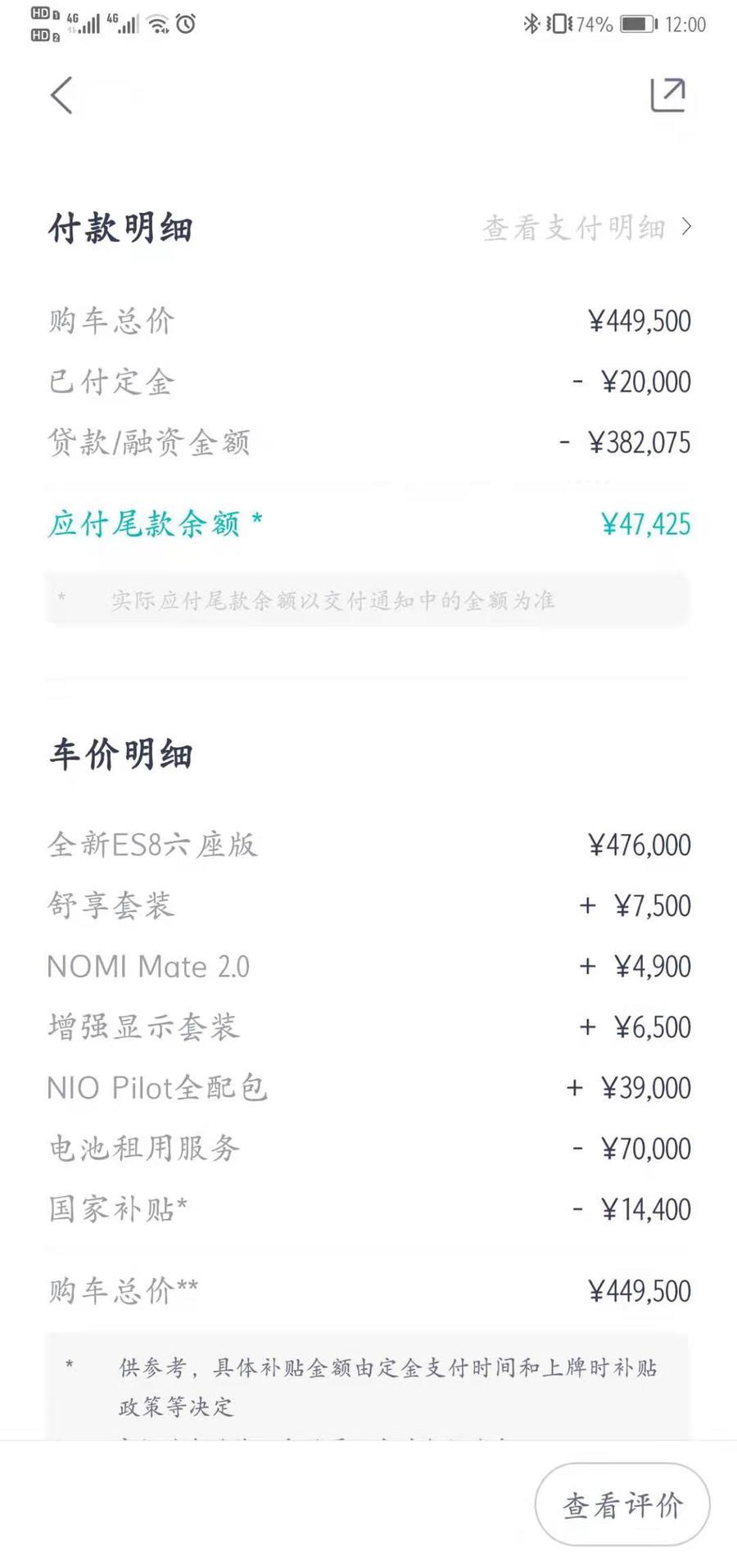Go back using the top-left arrow
Viewport: 737px width, 1568px height.
pyautogui.click(x=61, y=95)
